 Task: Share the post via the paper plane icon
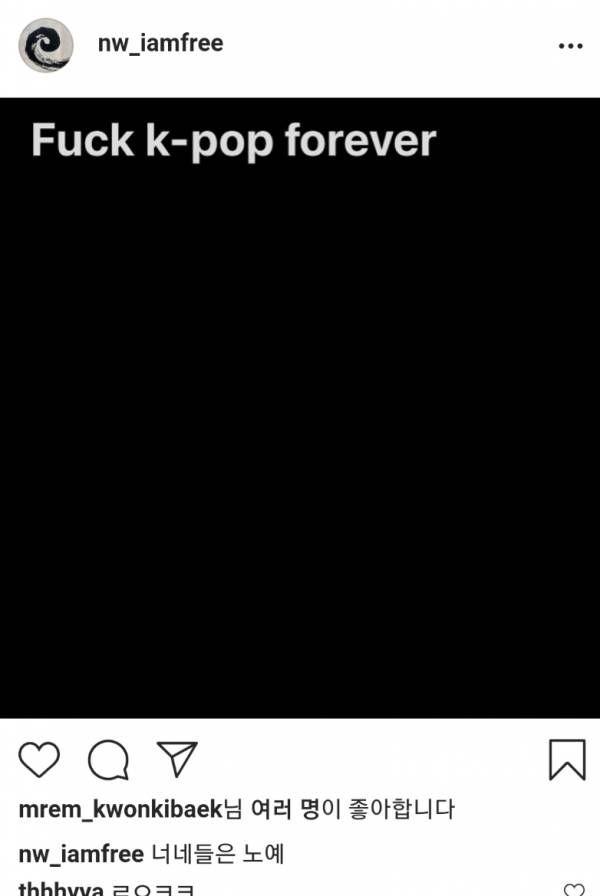point(177,759)
